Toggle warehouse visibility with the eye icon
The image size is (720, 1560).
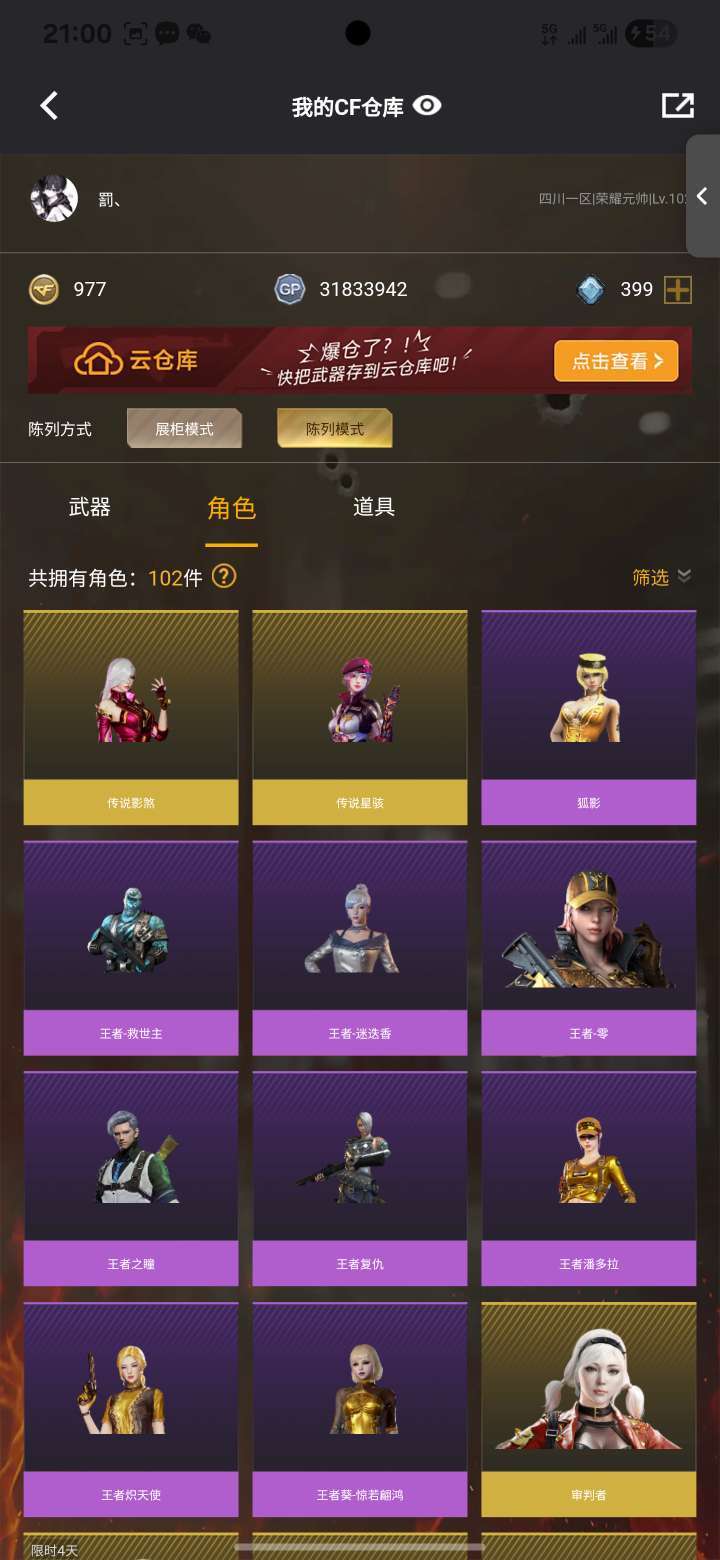pyautogui.click(x=427, y=106)
